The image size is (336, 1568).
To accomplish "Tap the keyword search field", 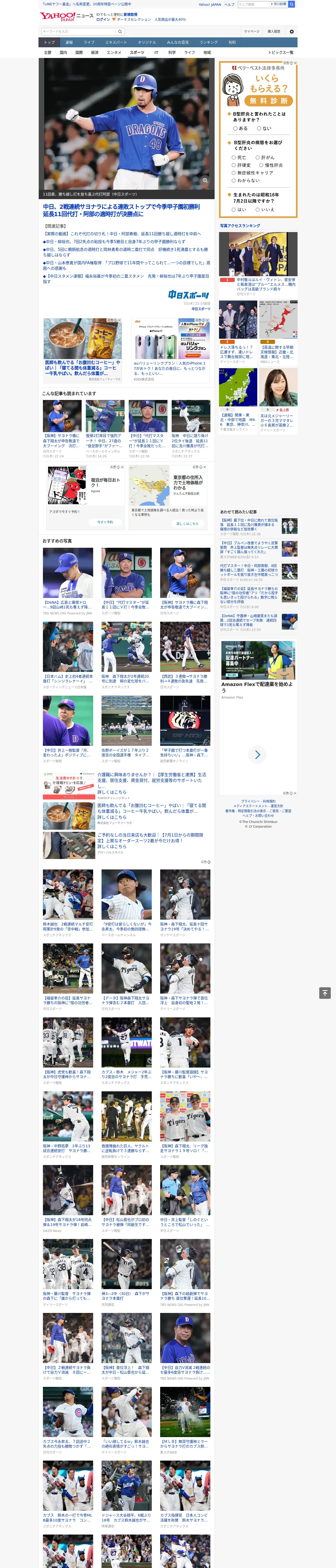I will click(79, 31).
